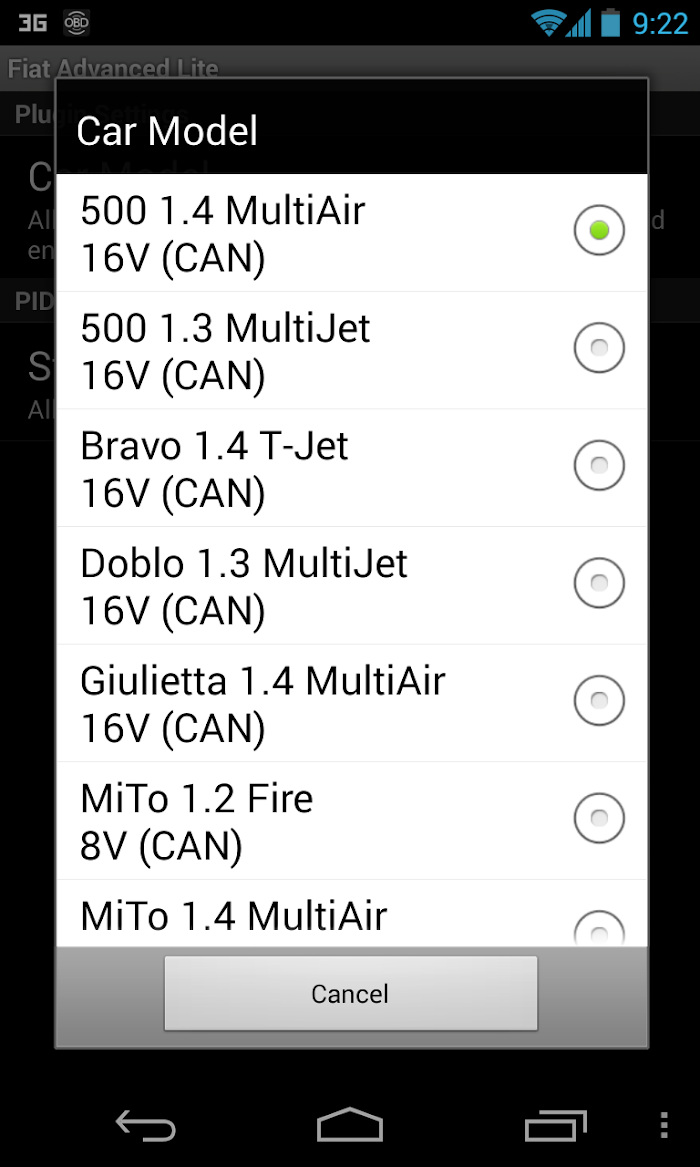
Task: Cancel the Car Model dialog
Action: coord(350,994)
